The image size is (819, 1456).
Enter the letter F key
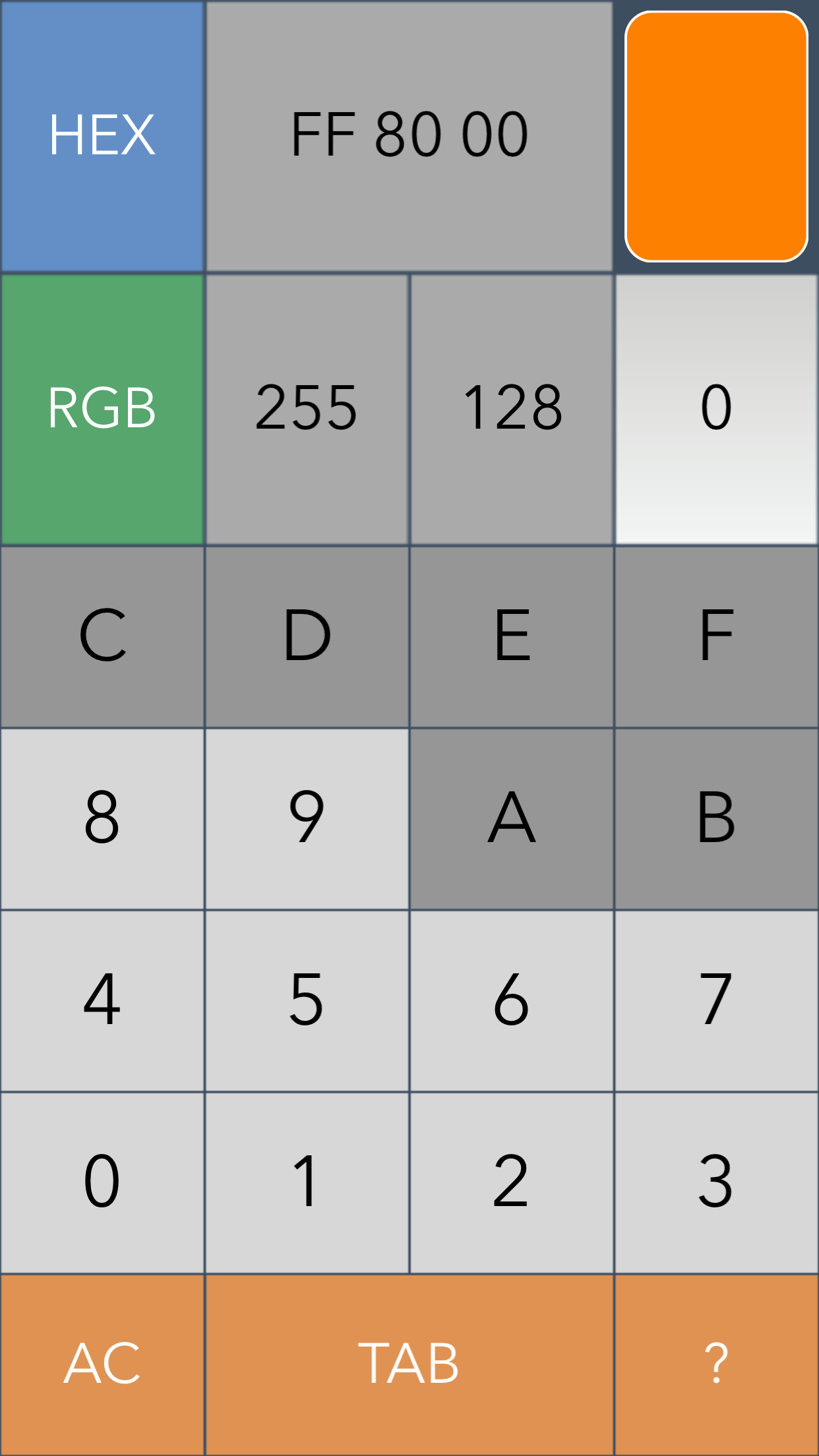(x=717, y=637)
